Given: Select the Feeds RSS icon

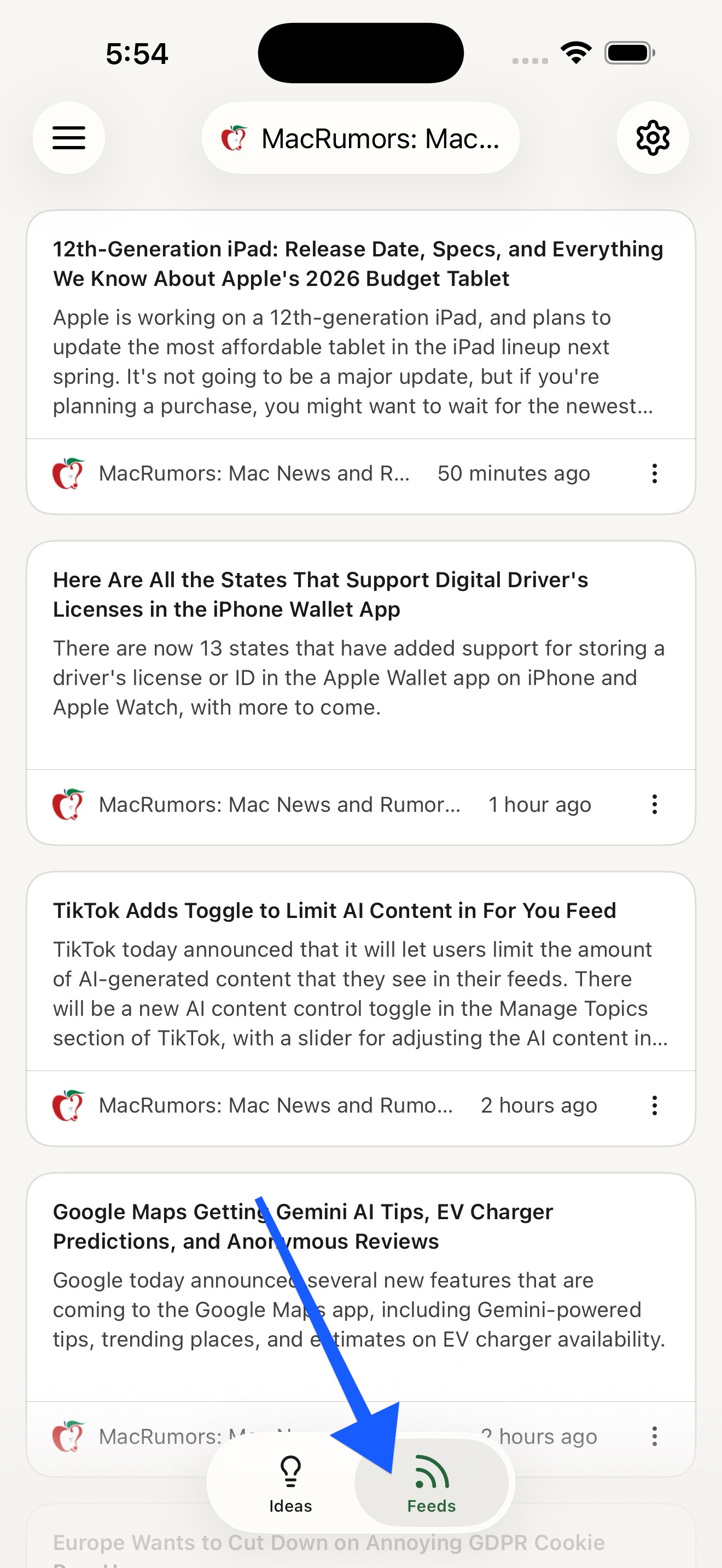Looking at the screenshot, I should [431, 1470].
